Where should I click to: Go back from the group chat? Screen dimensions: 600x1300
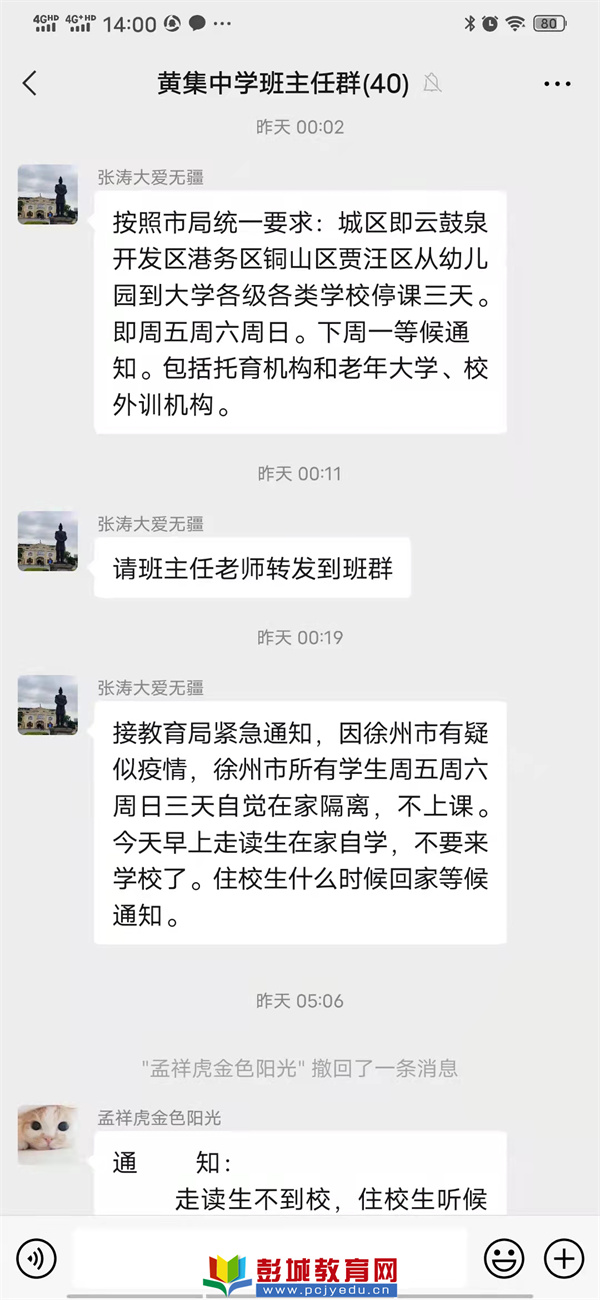click(30, 84)
